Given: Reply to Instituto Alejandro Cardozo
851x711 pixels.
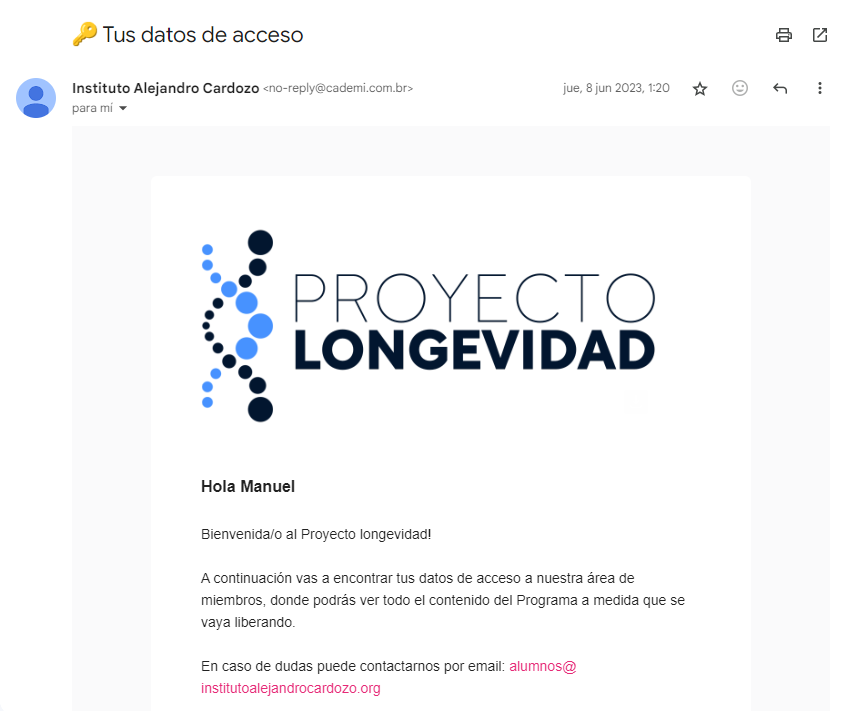Looking at the screenshot, I should point(780,88).
